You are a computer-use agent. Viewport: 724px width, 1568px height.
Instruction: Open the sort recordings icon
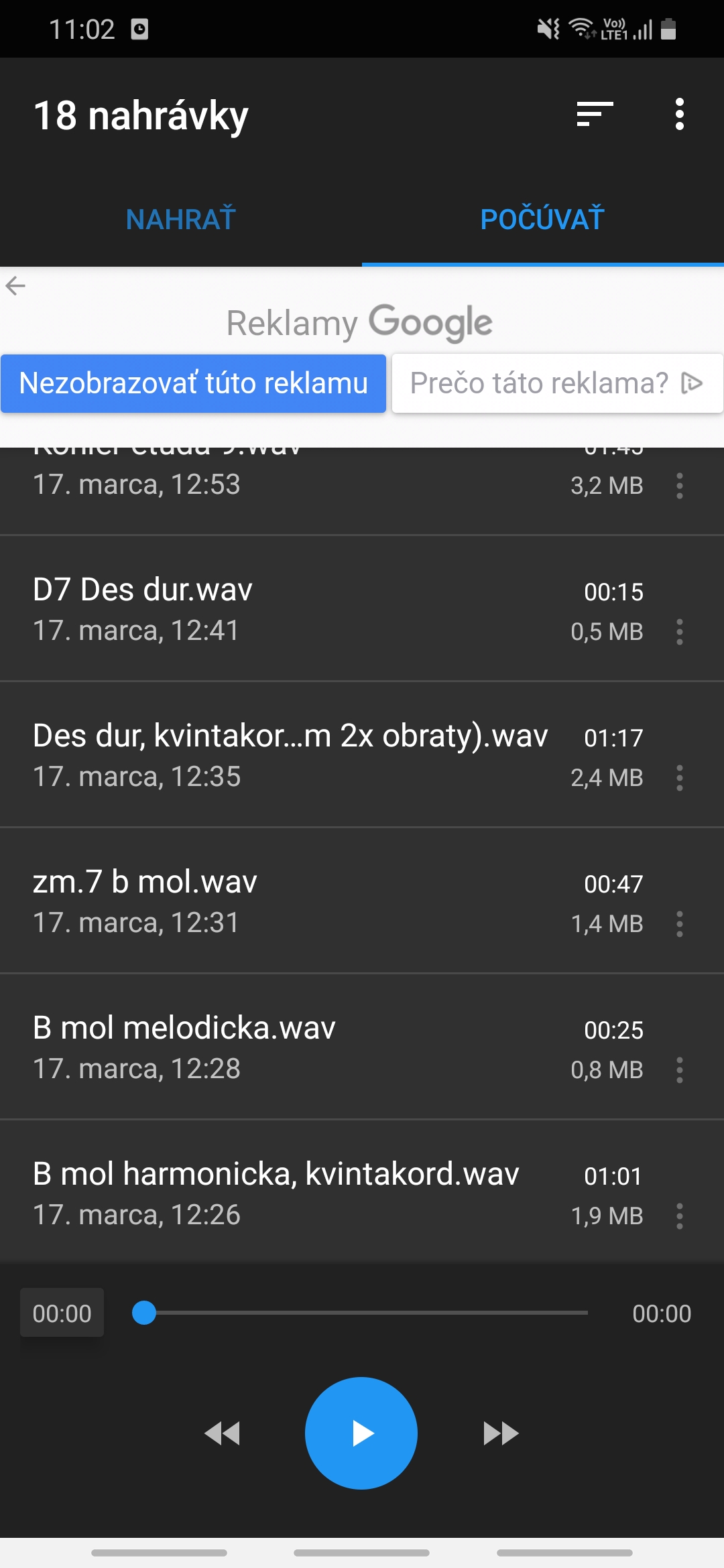click(x=595, y=114)
